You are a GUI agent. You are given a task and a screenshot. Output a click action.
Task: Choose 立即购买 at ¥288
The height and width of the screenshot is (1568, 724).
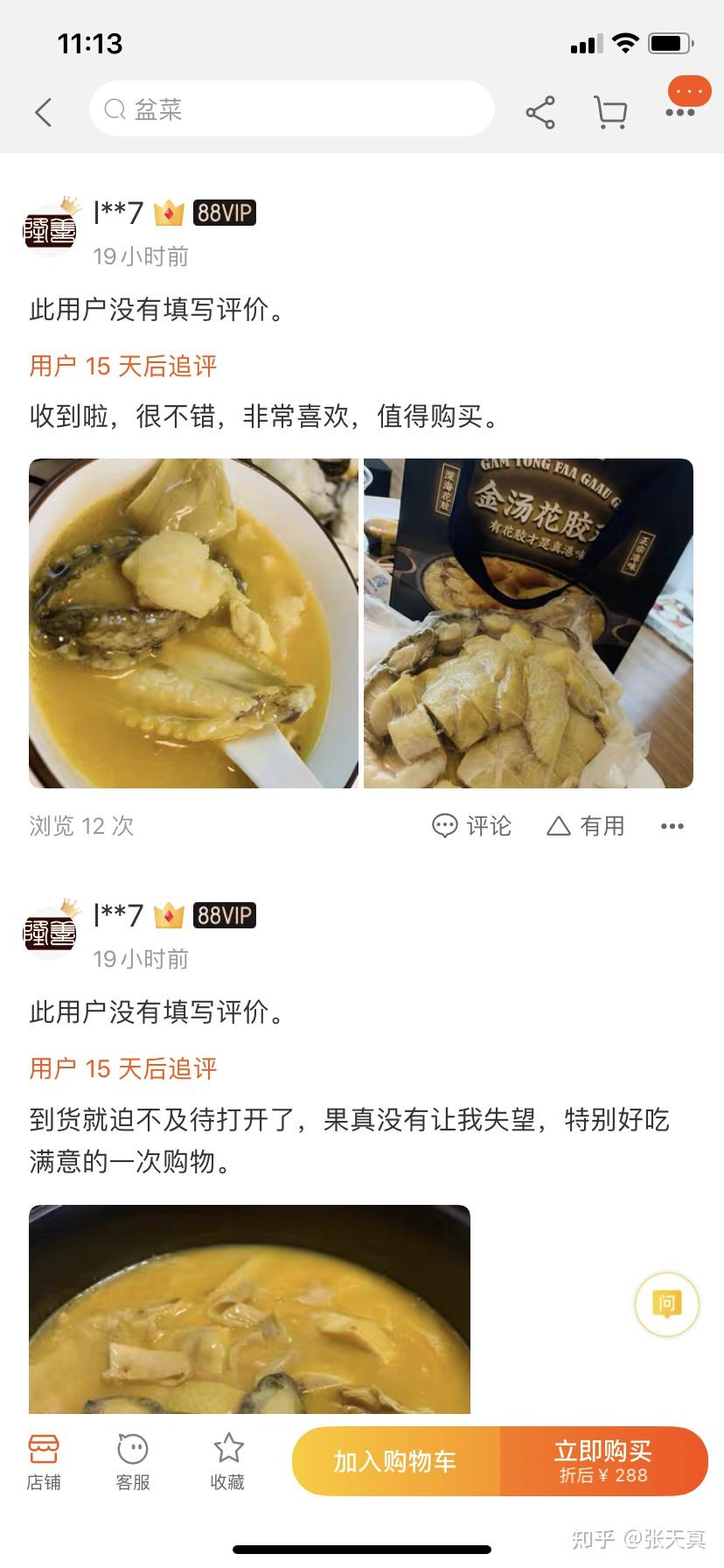[x=603, y=1461]
